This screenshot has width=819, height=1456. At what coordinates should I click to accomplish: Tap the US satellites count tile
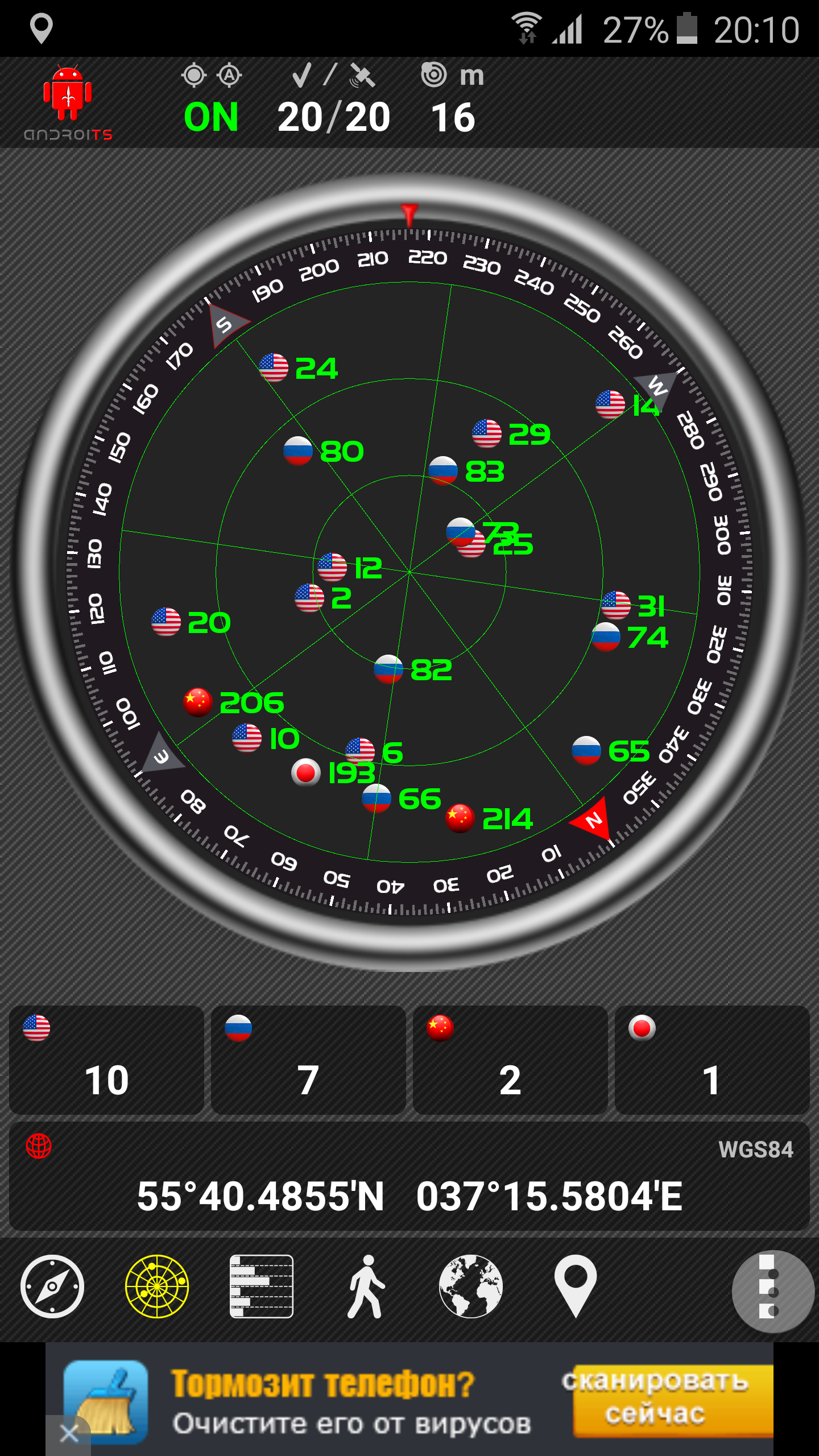pos(106,1061)
